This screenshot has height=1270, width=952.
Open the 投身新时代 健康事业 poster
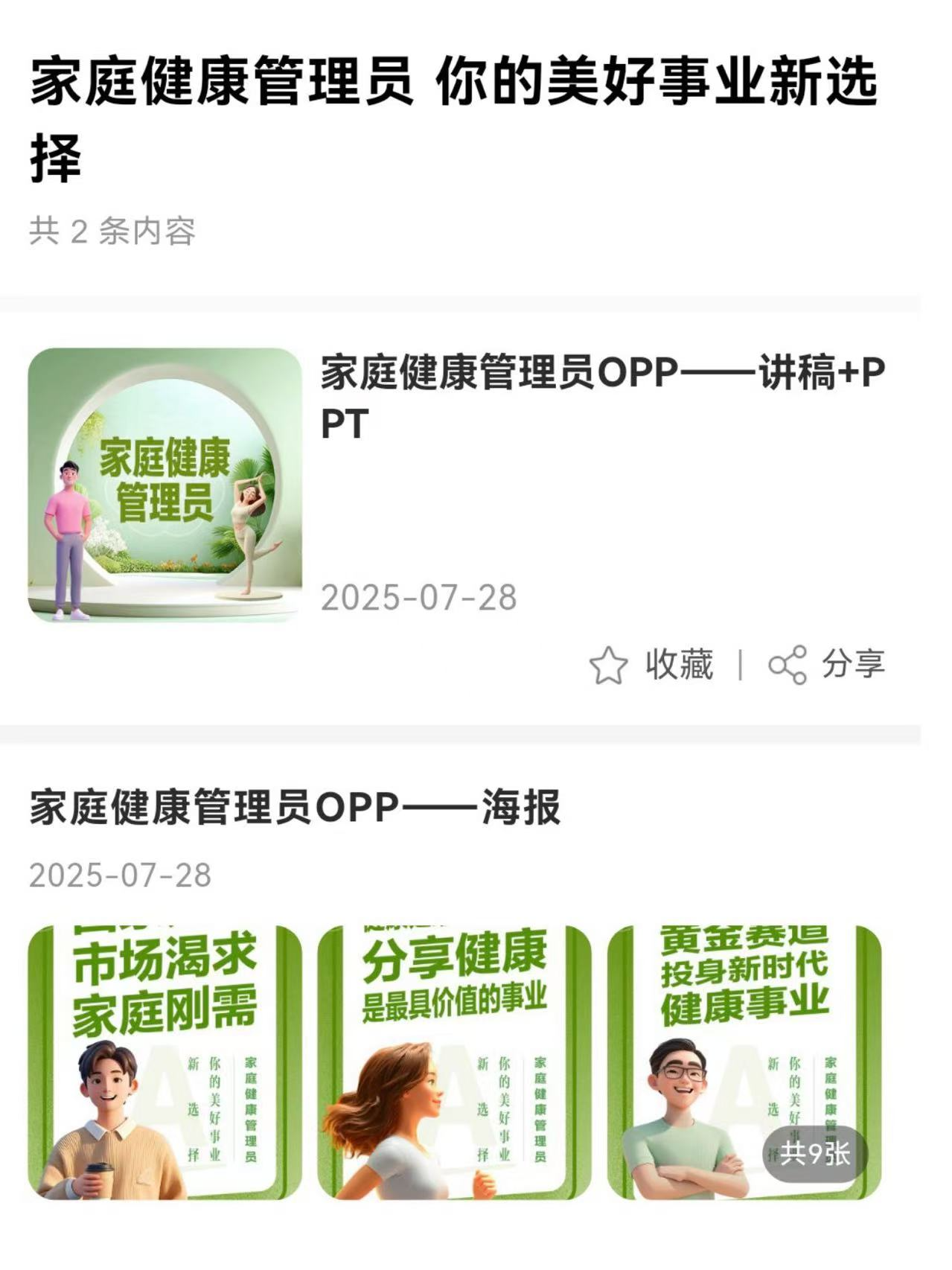[744, 1062]
